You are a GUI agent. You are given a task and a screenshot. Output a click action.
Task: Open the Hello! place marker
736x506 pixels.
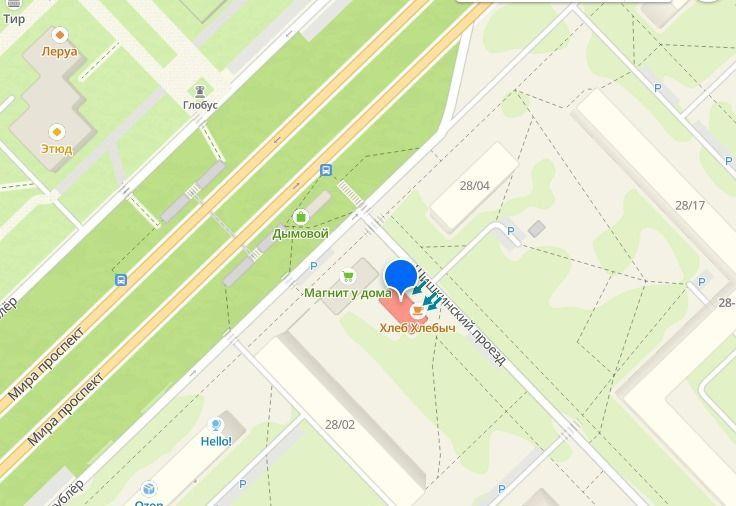[x=216, y=426]
